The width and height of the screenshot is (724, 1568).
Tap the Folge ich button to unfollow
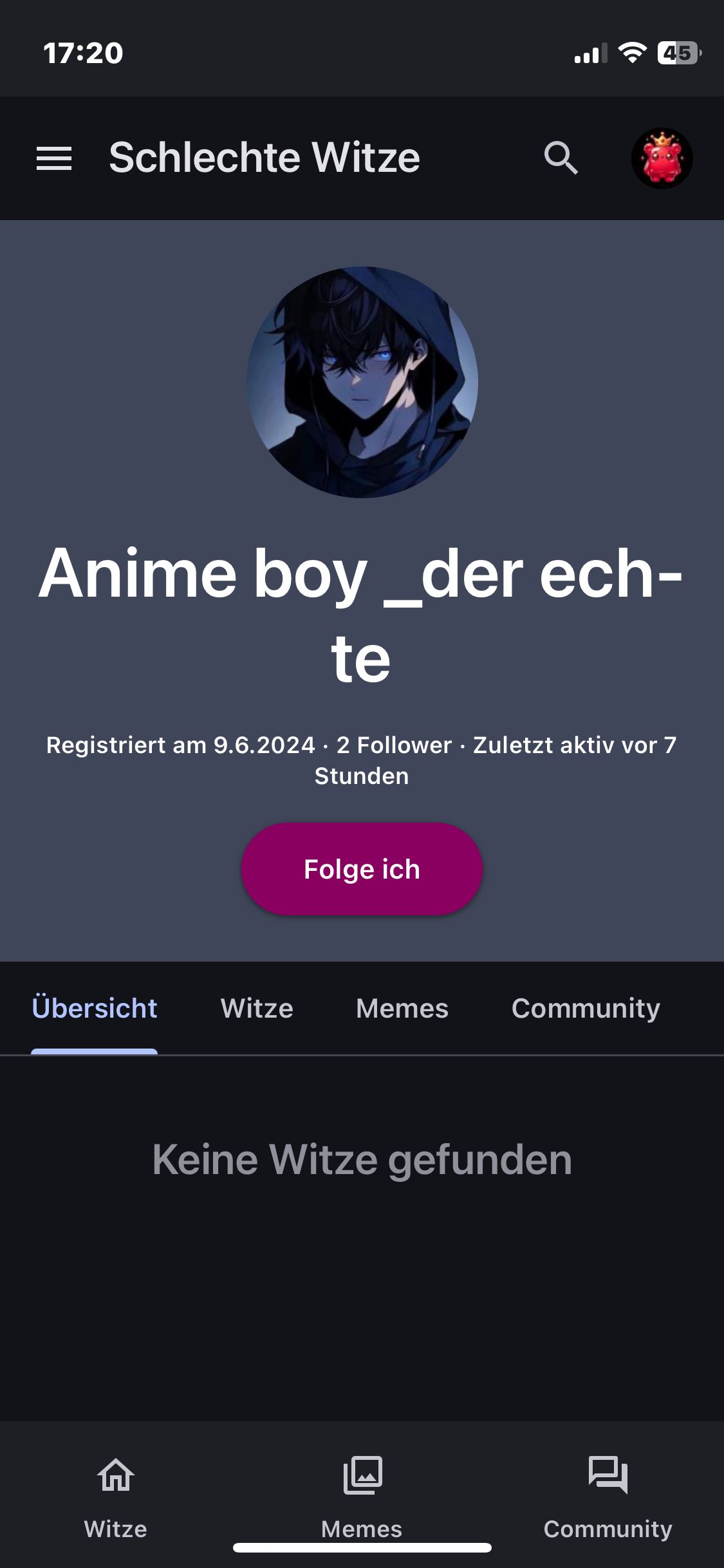(362, 869)
